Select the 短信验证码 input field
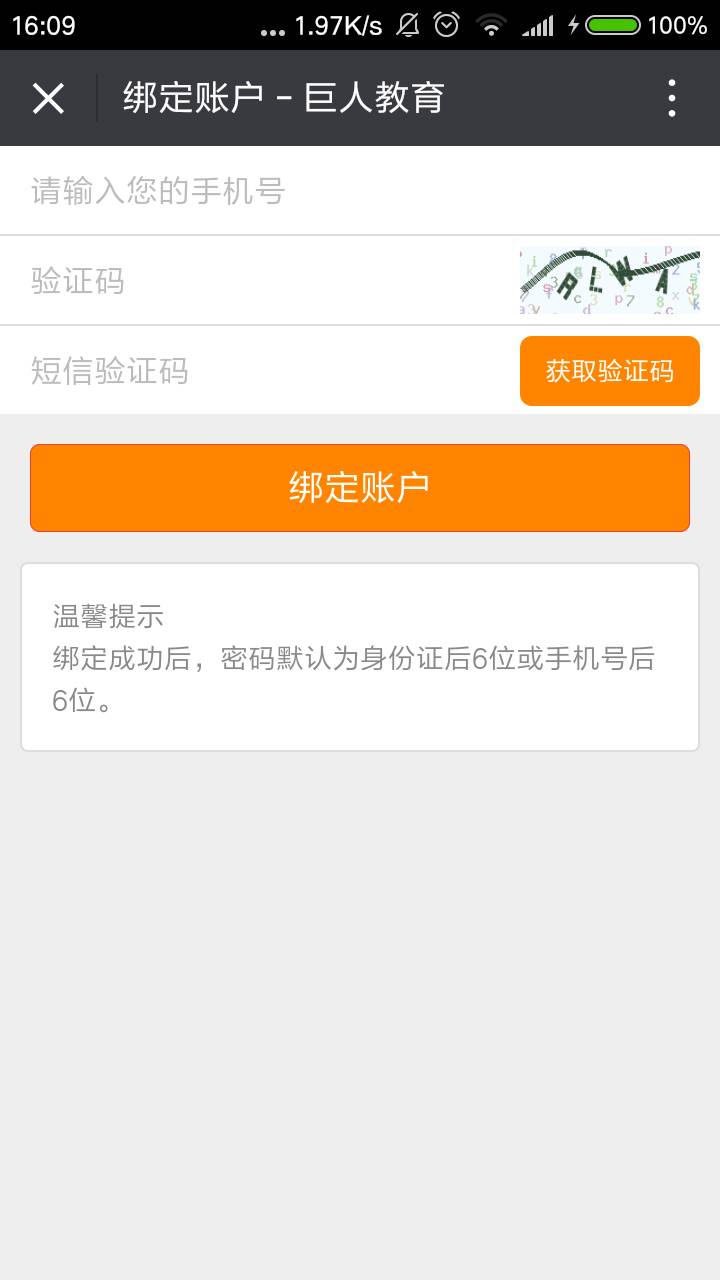Screen dimensions: 720x1280 pos(260,371)
